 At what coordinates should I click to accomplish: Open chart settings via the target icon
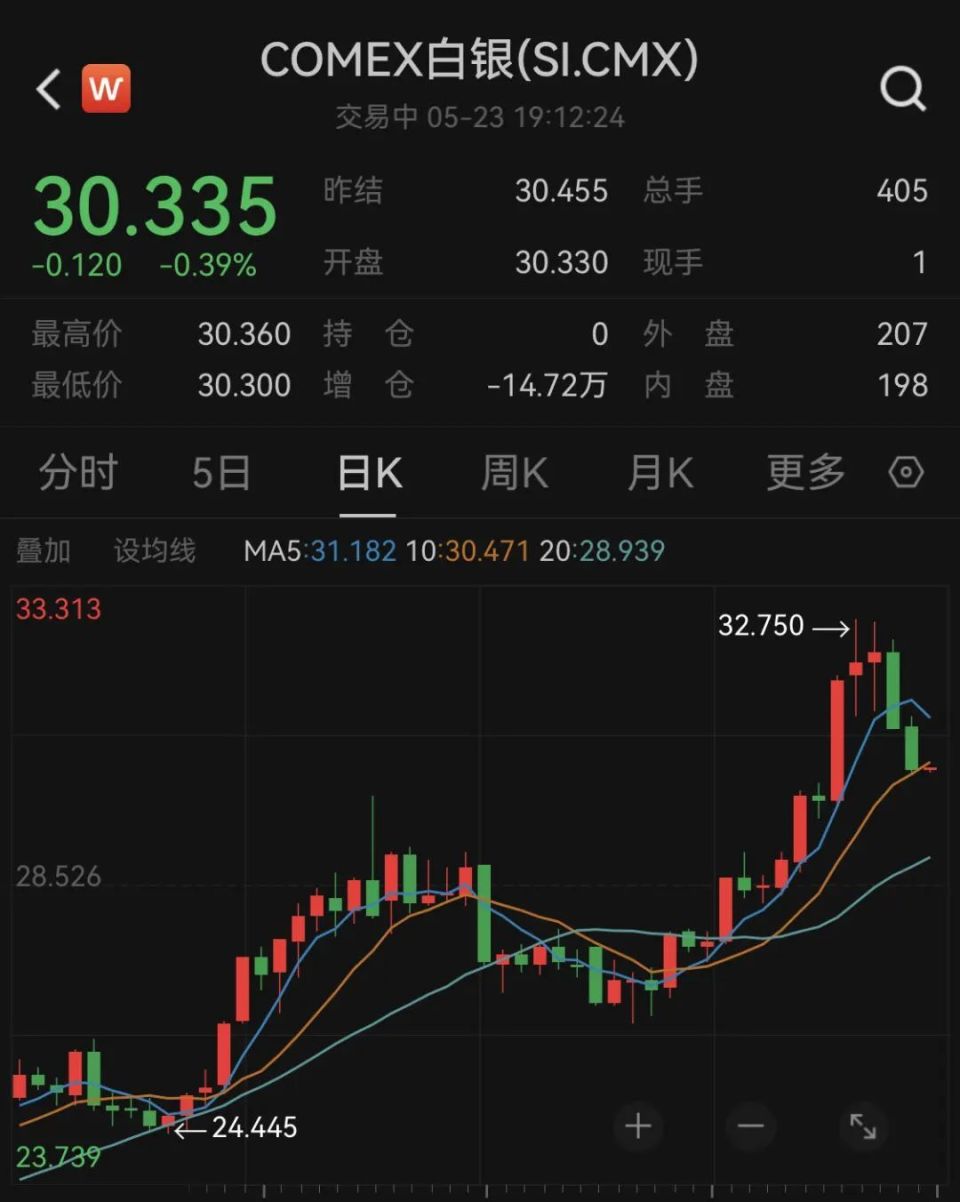(x=905, y=472)
